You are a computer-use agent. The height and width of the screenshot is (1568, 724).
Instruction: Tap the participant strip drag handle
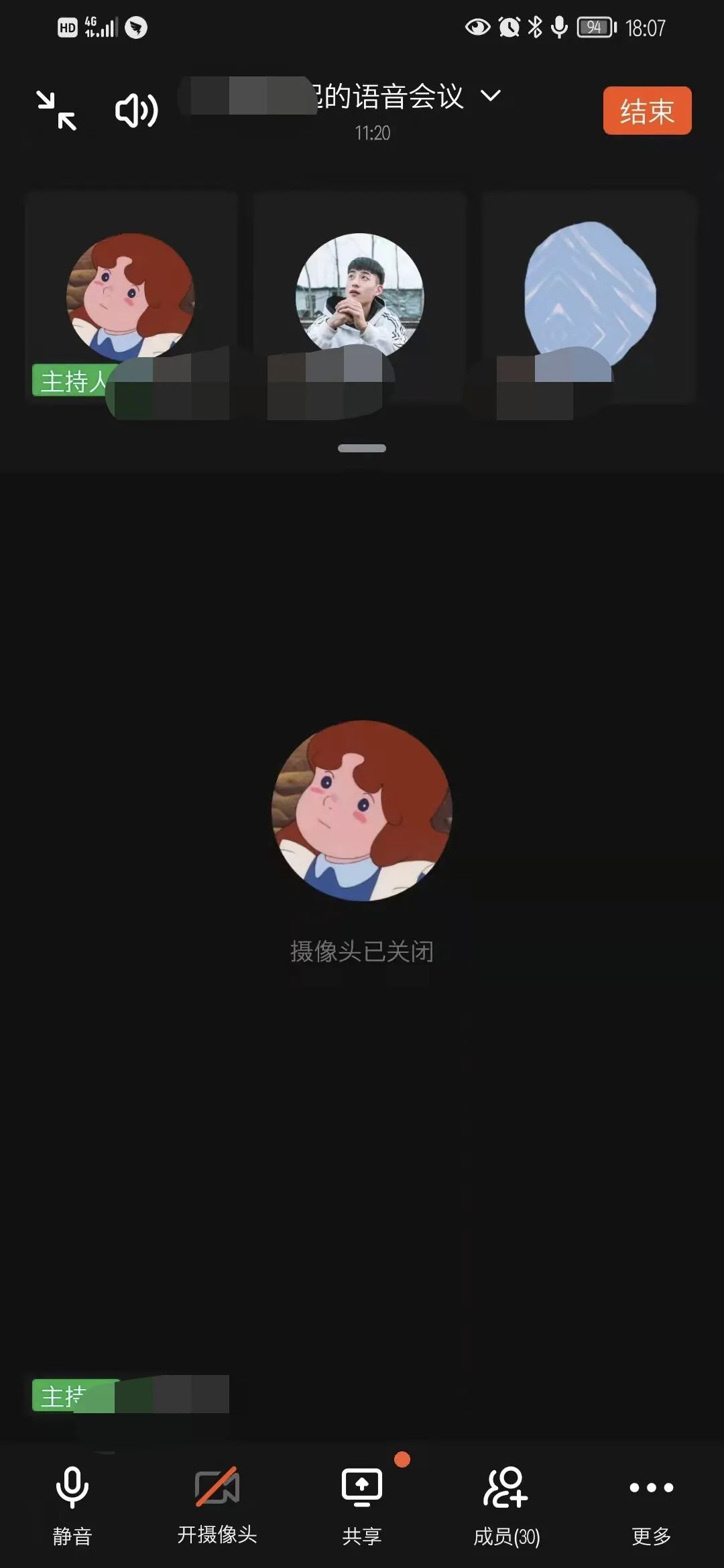[362, 448]
